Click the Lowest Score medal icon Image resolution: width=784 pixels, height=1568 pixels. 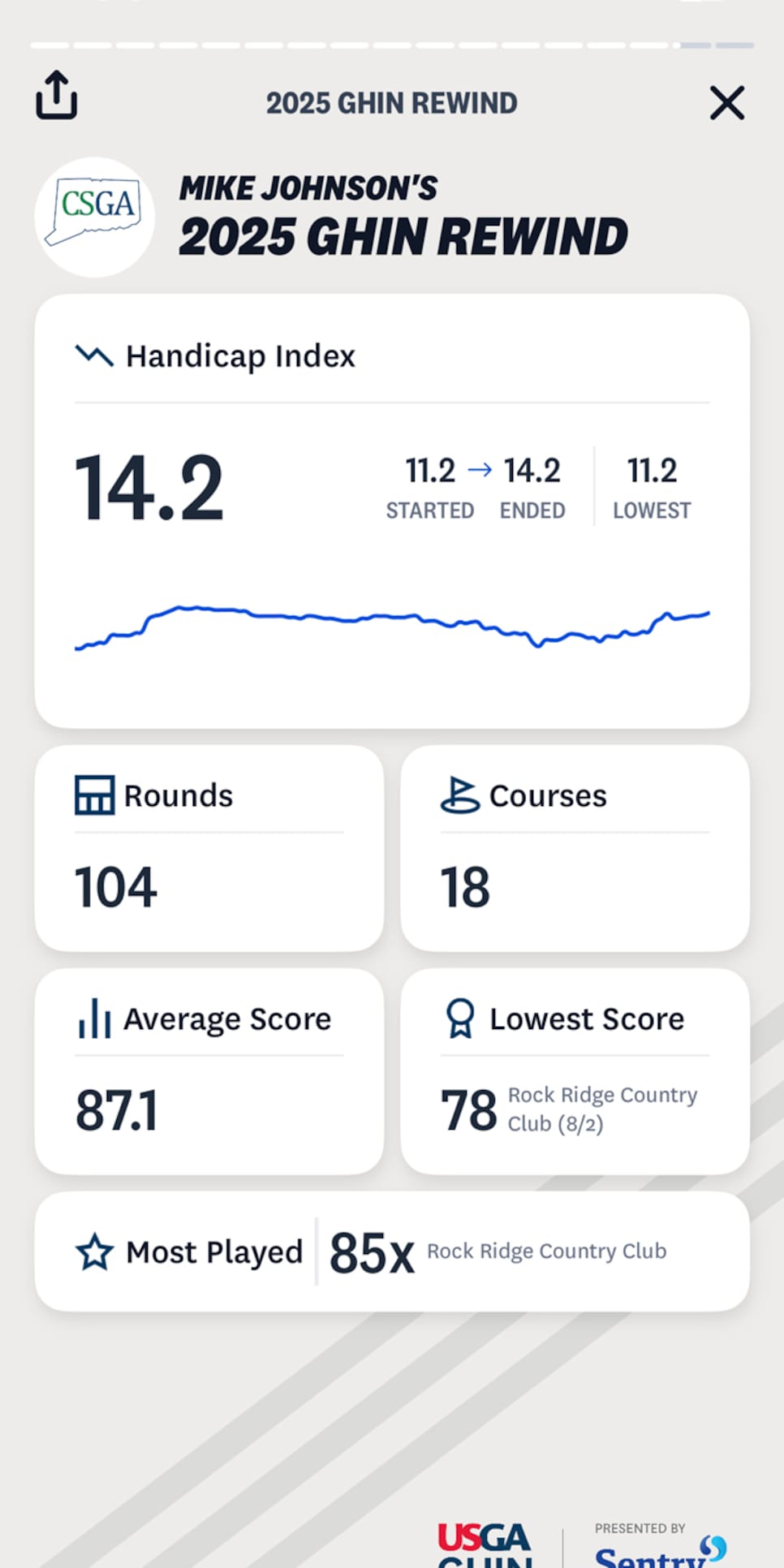459,1019
